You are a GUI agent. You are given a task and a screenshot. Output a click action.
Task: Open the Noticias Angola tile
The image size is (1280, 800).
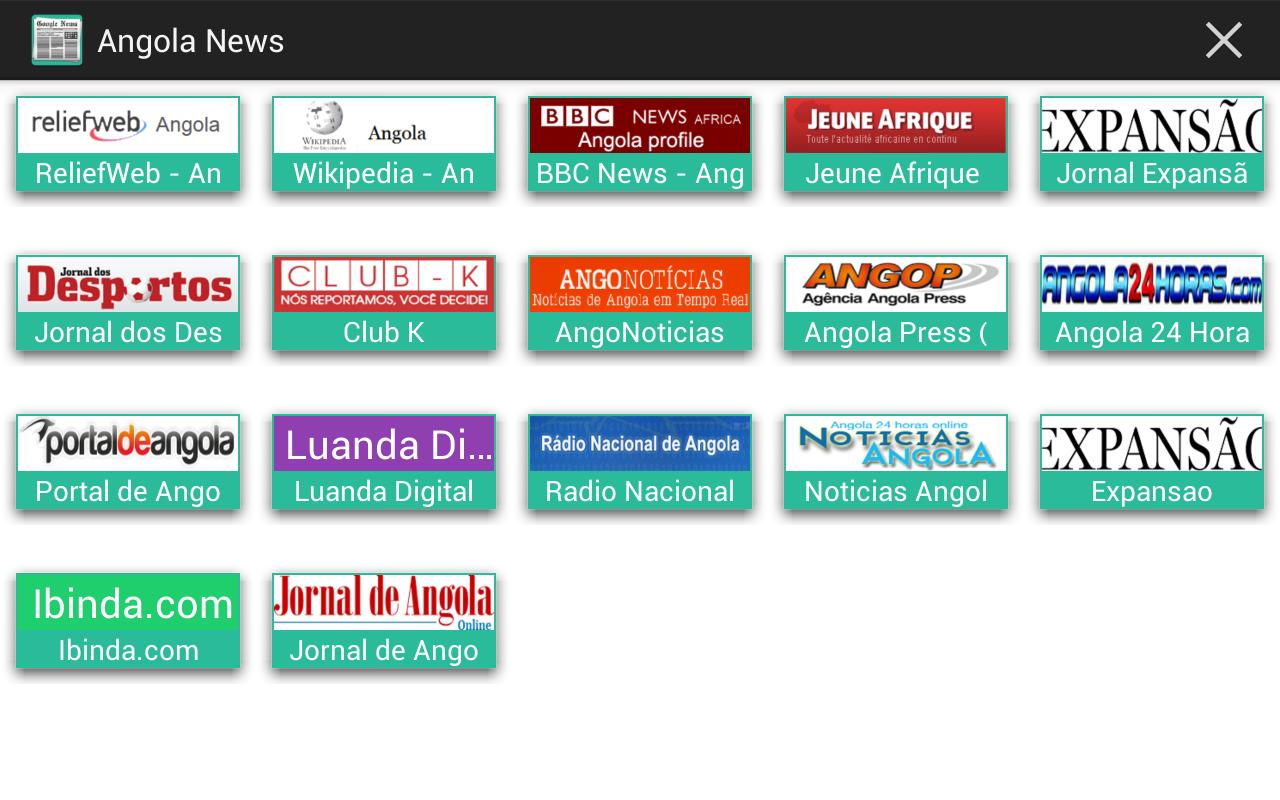coord(896,462)
